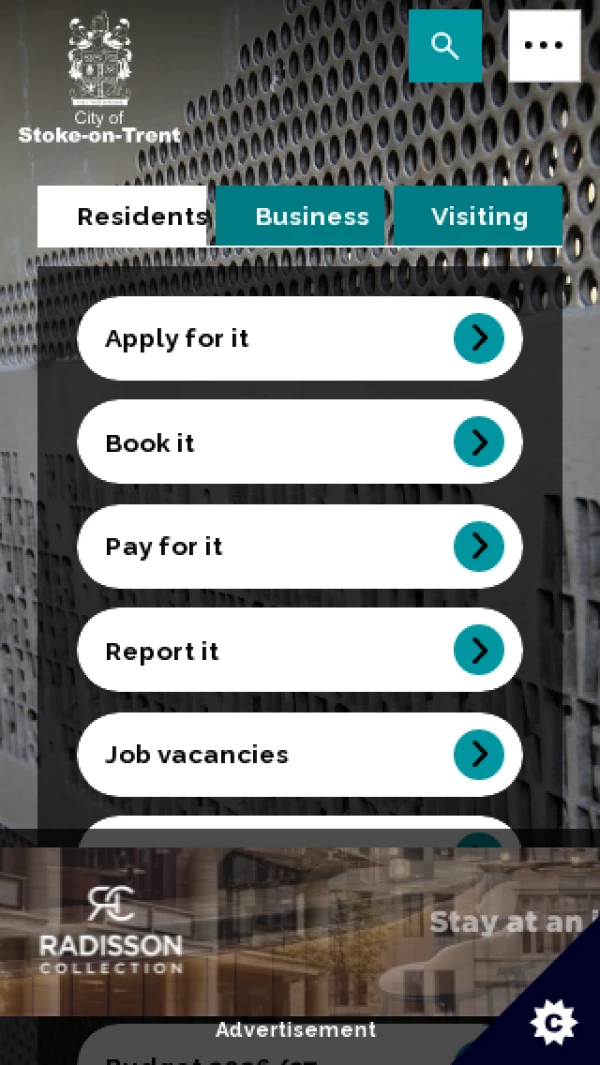
Task: Switch to the Visiting tab
Action: (478, 216)
